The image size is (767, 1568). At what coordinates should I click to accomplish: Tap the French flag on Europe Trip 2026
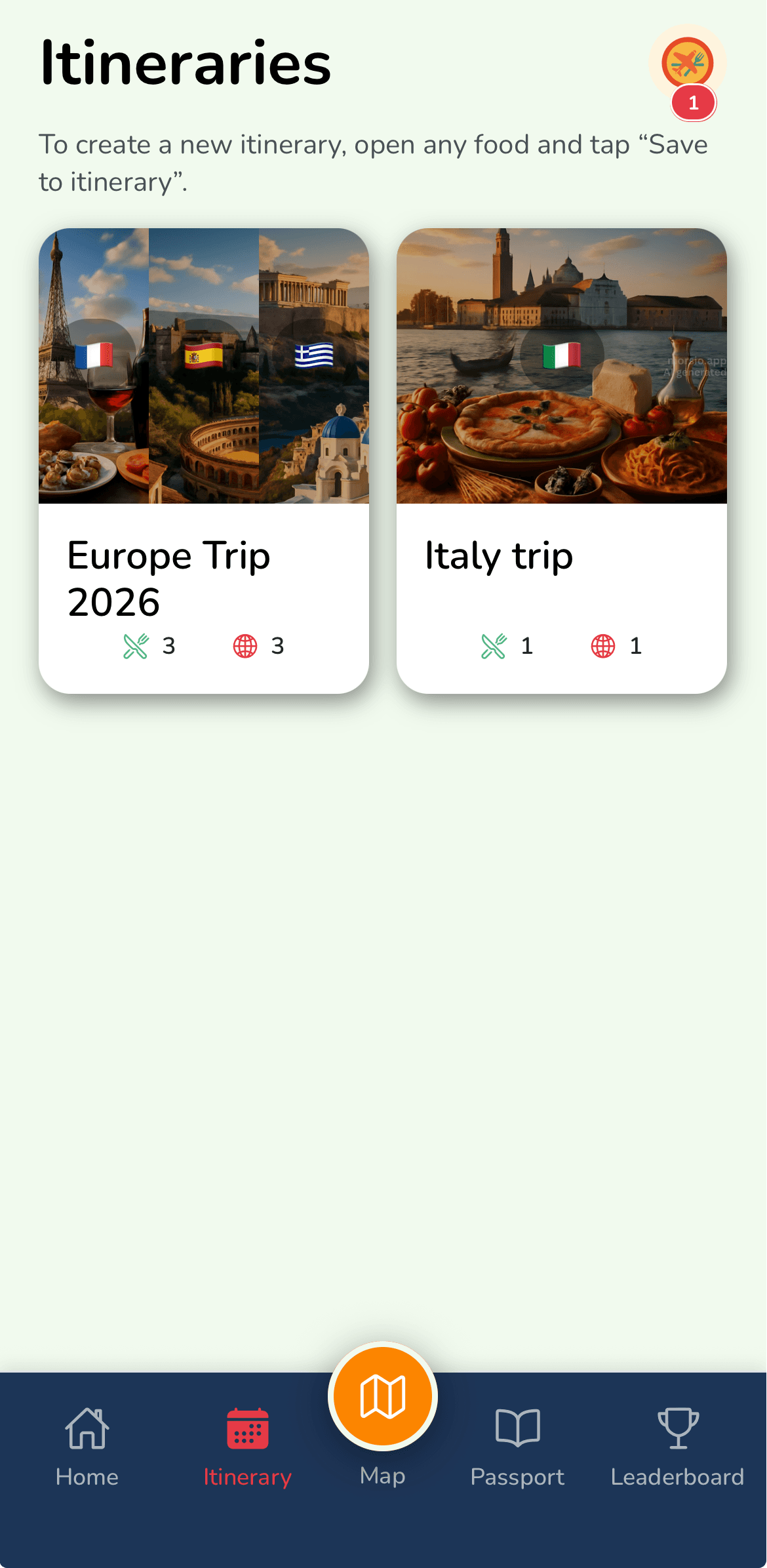(94, 354)
